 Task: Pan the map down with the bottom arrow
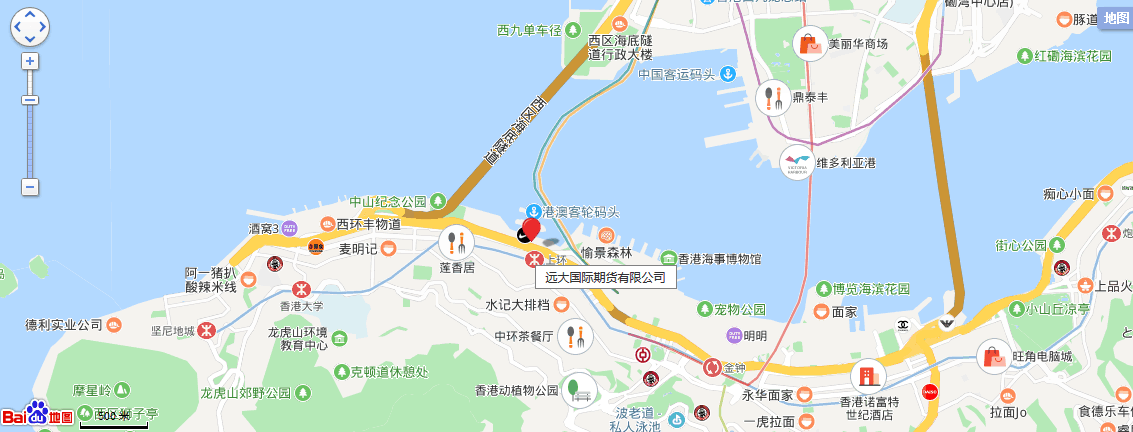click(30, 39)
